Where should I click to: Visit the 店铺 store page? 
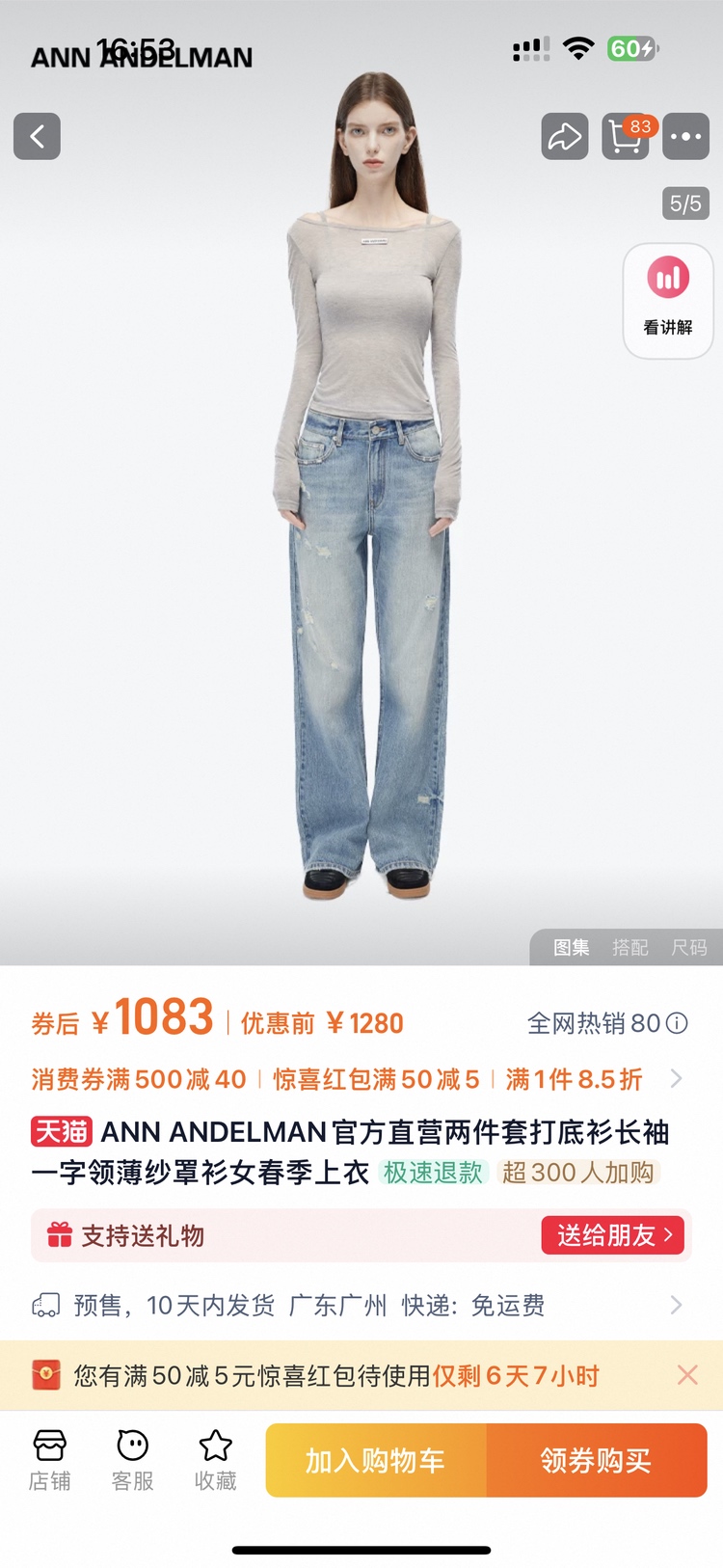(x=49, y=1460)
